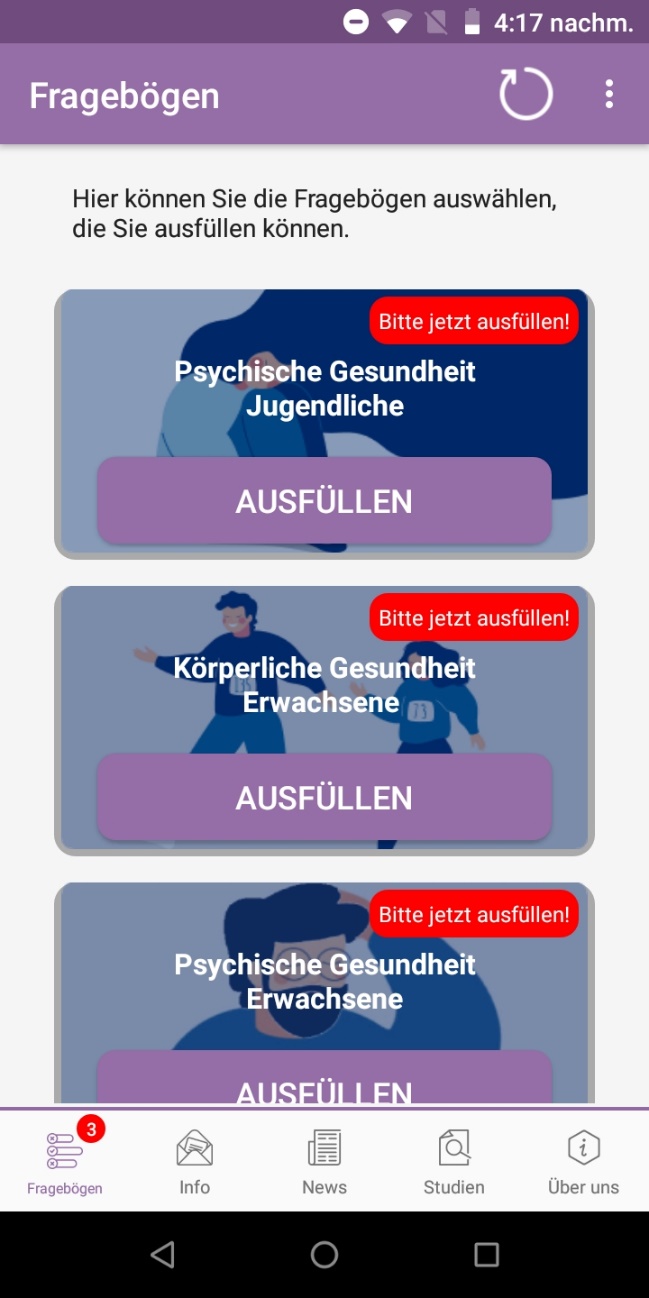The width and height of the screenshot is (649, 1298).
Task: Go to the Über uns tab
Action: (x=584, y=1162)
